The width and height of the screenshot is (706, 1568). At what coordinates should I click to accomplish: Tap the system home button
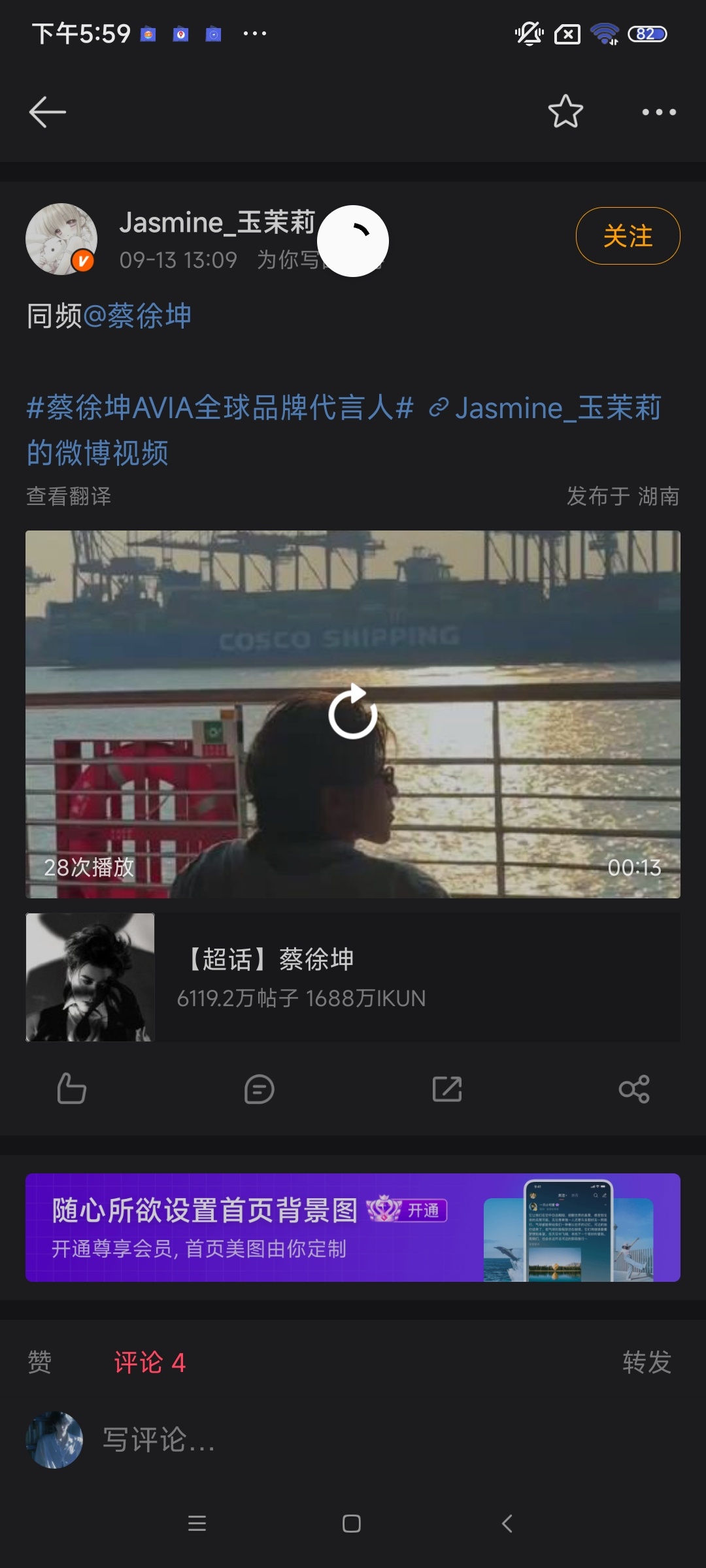tap(352, 1524)
